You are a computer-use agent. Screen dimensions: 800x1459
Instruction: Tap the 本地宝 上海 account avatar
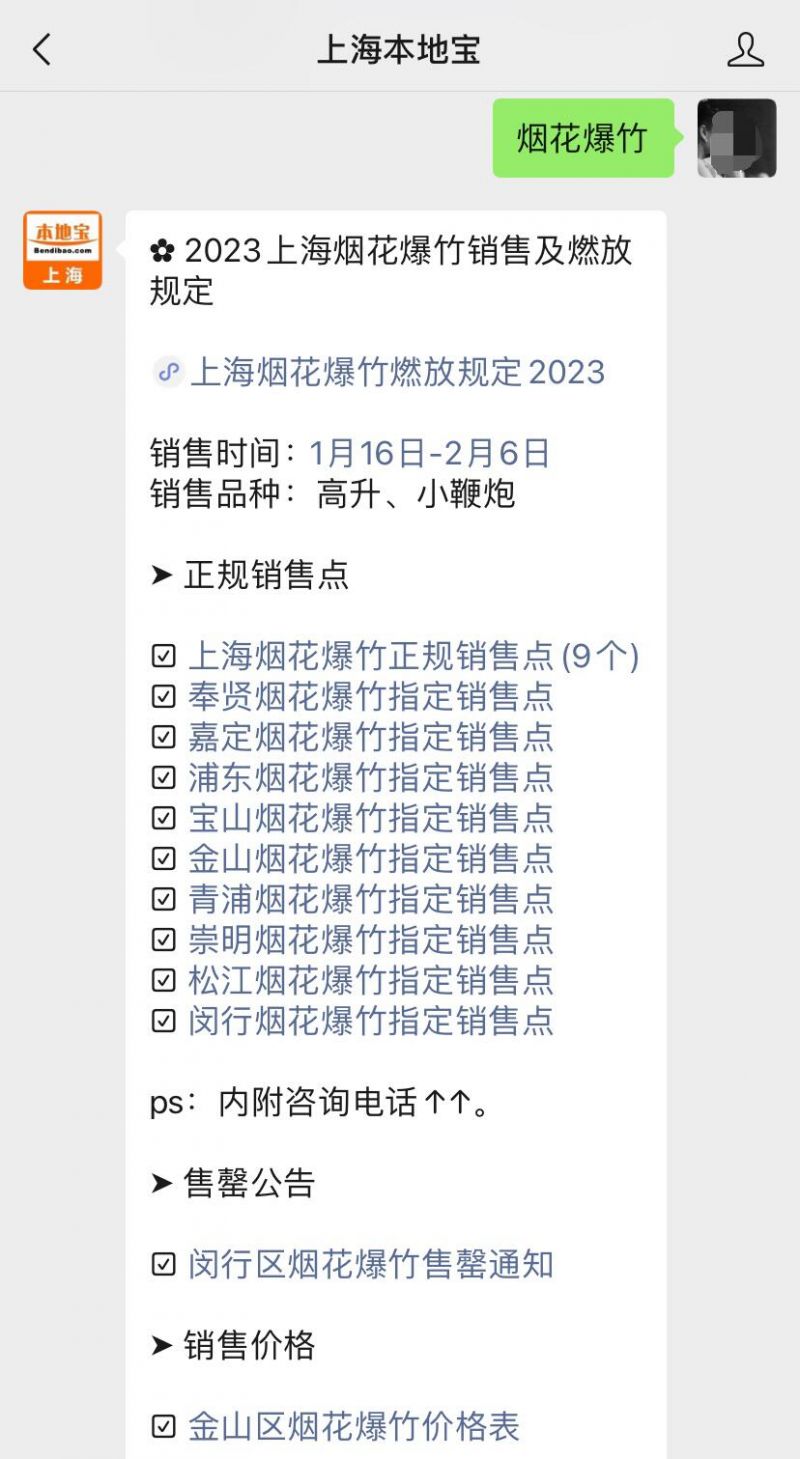click(x=63, y=250)
